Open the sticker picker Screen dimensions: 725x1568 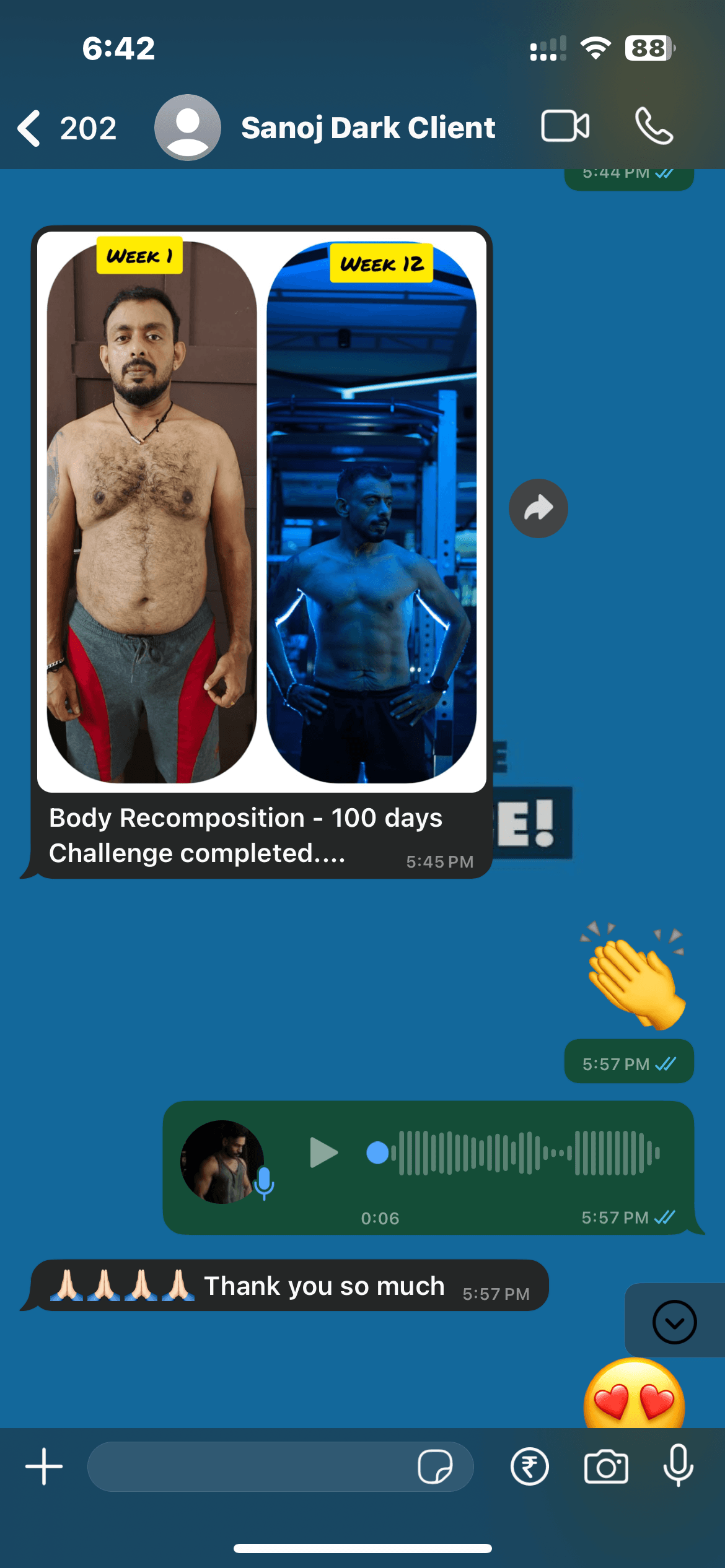(x=435, y=1466)
